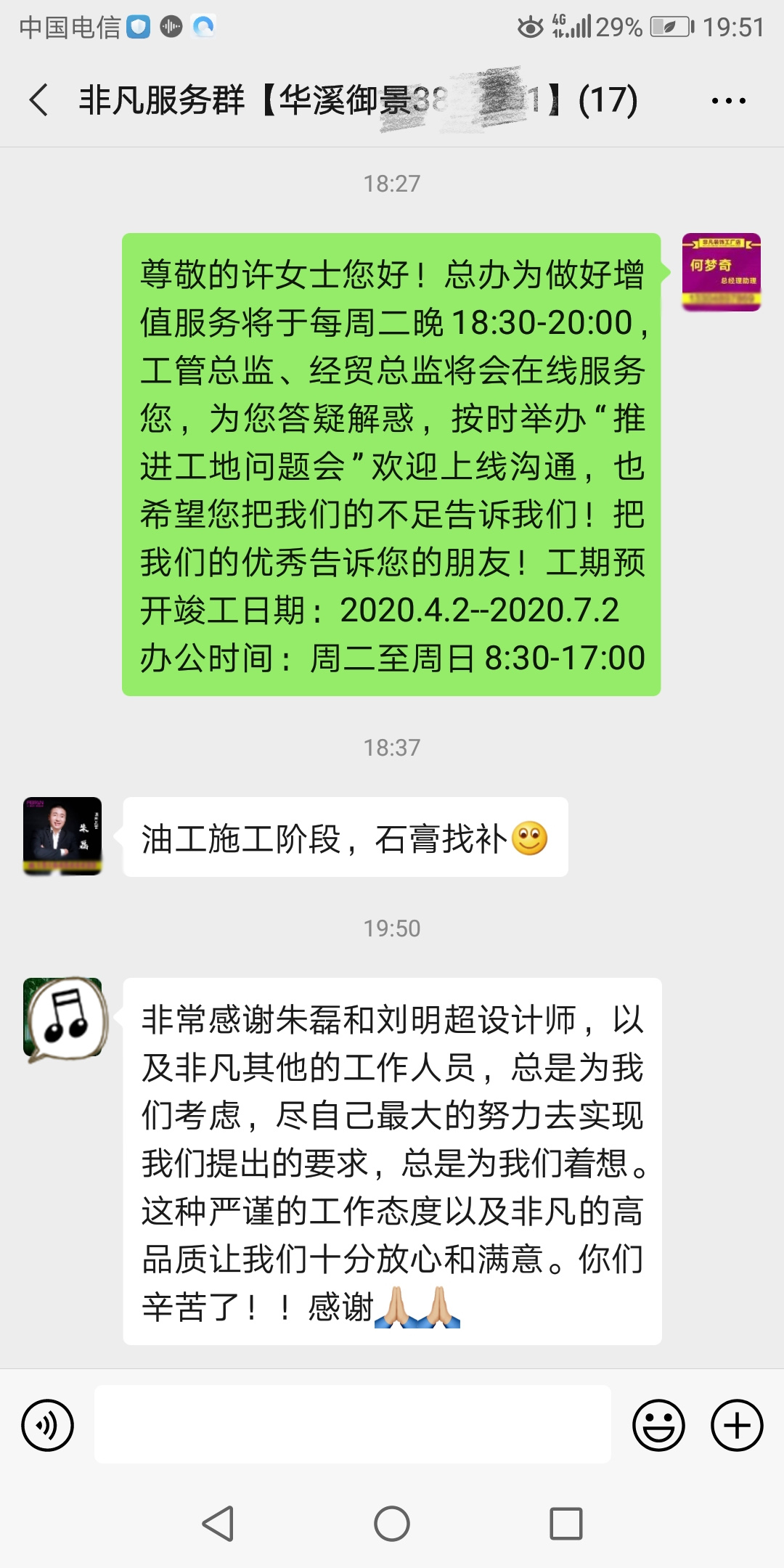Open the music note avatar profile
This screenshot has height=1568, width=784.
[x=64, y=1018]
